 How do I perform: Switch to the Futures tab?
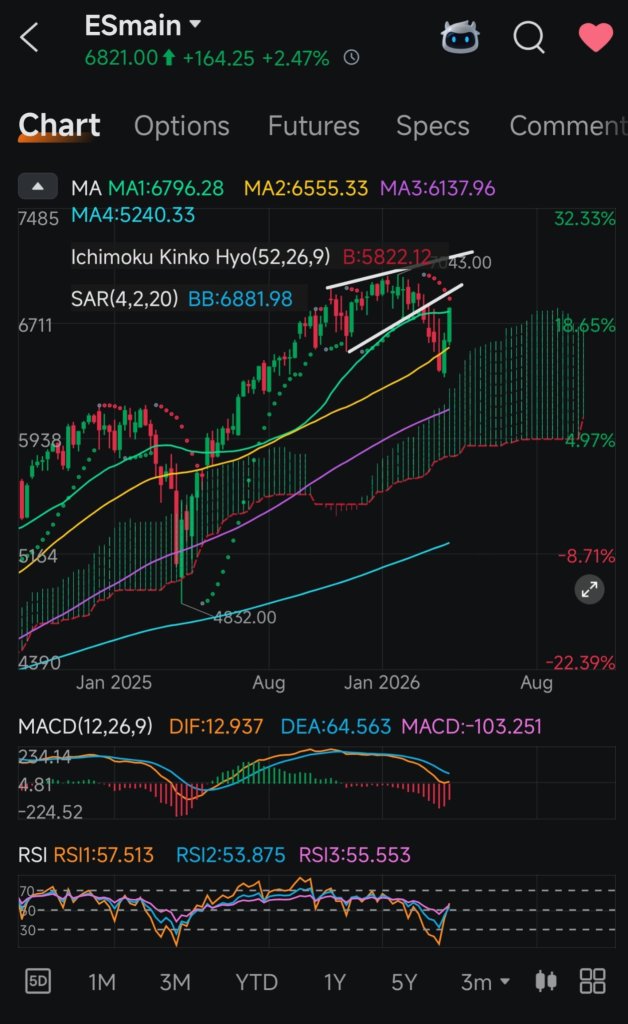coord(313,126)
